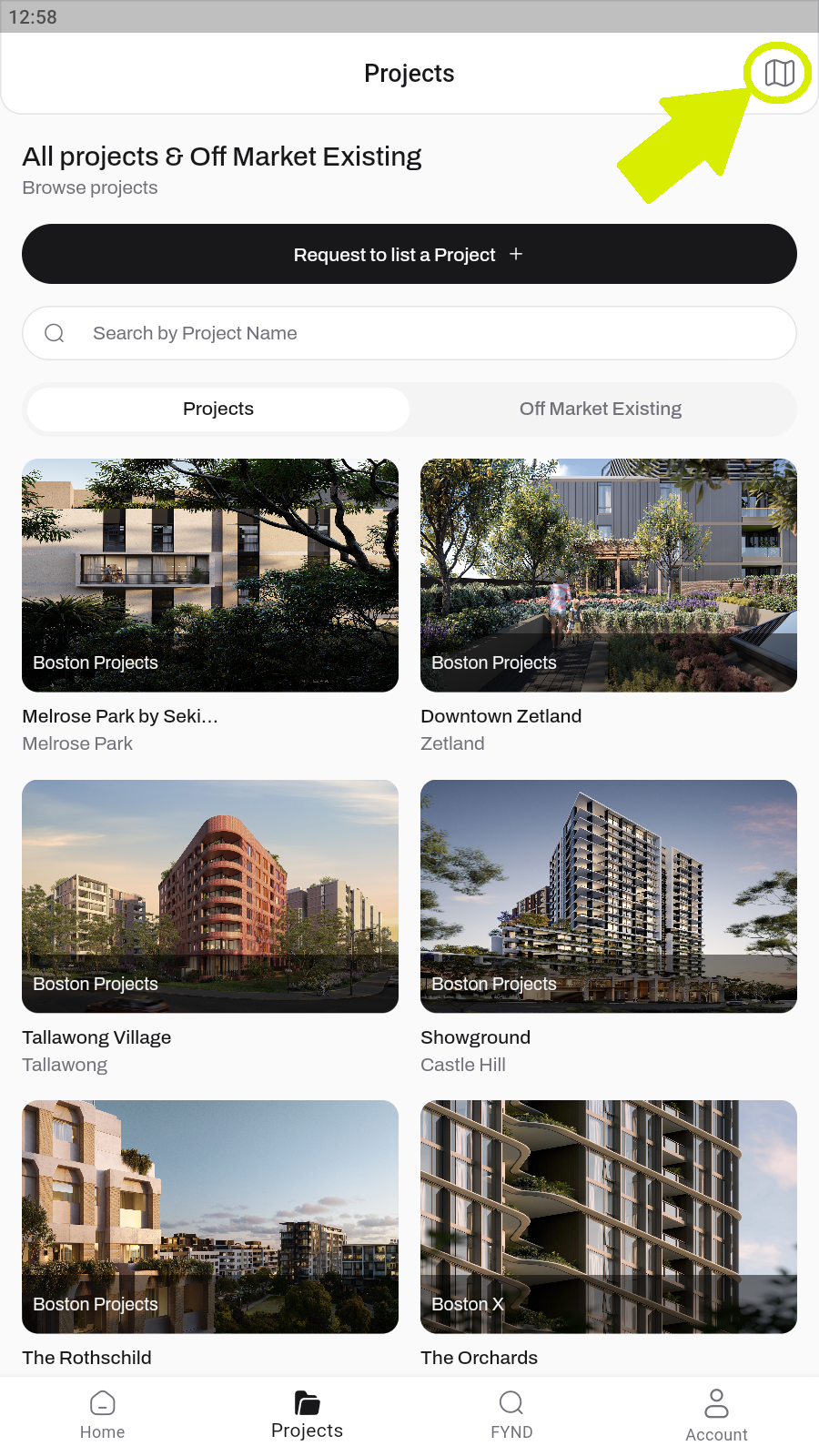Open the map view icon
This screenshot has width=819, height=1456.
click(779, 73)
